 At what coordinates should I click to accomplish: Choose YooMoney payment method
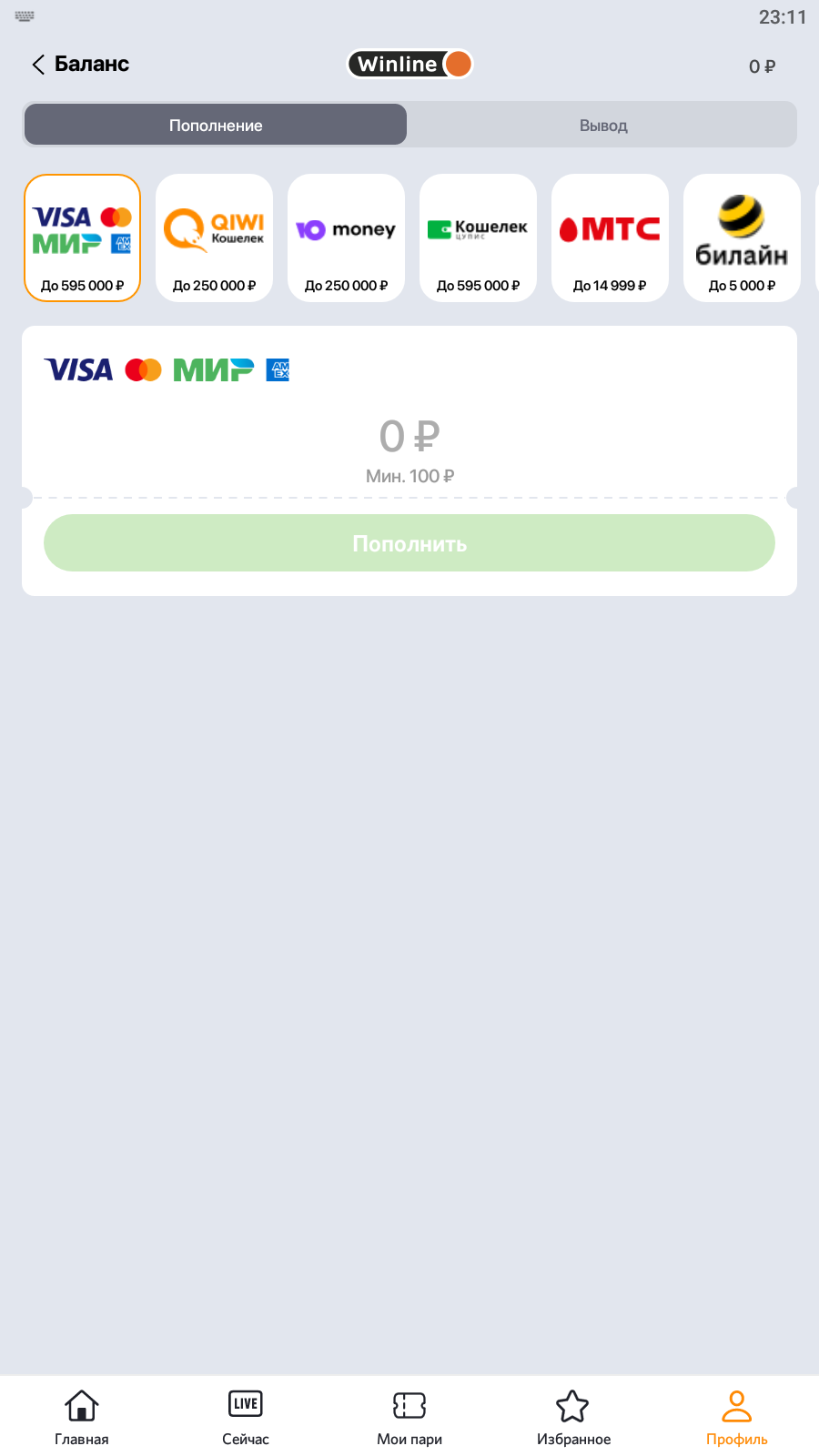tap(346, 238)
